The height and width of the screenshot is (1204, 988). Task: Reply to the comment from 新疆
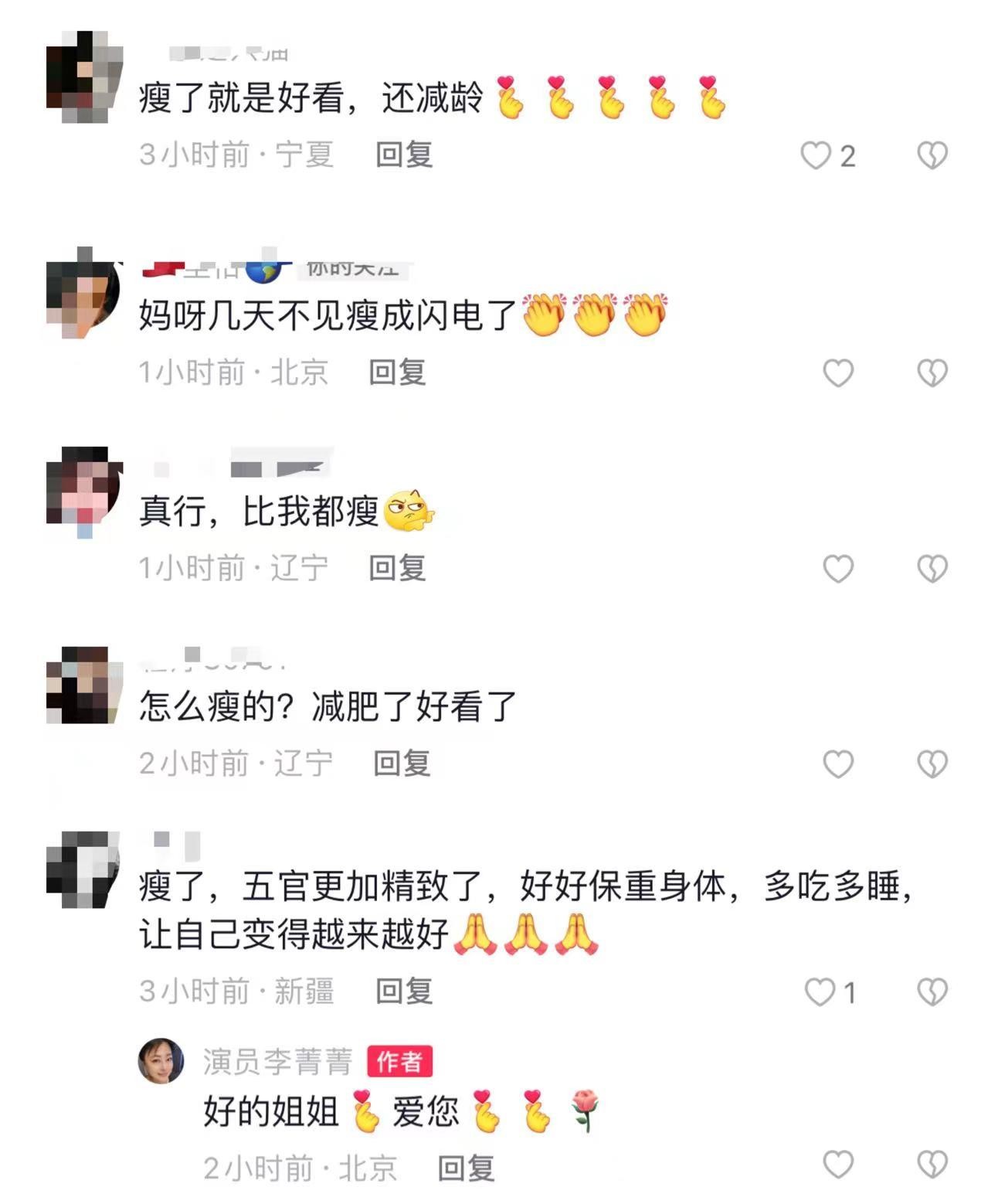point(404,991)
